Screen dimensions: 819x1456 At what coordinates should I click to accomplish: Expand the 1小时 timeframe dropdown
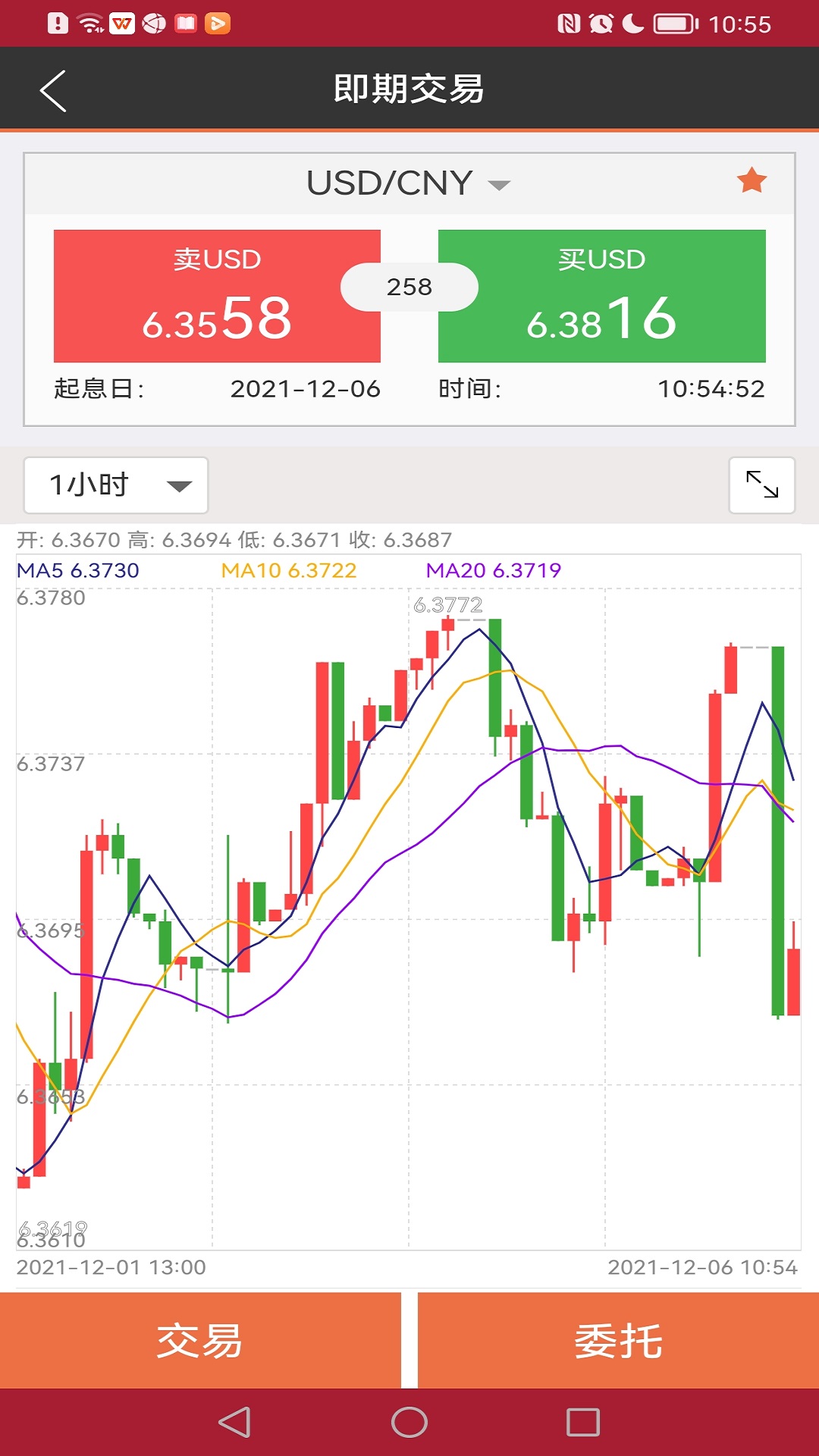tap(115, 485)
